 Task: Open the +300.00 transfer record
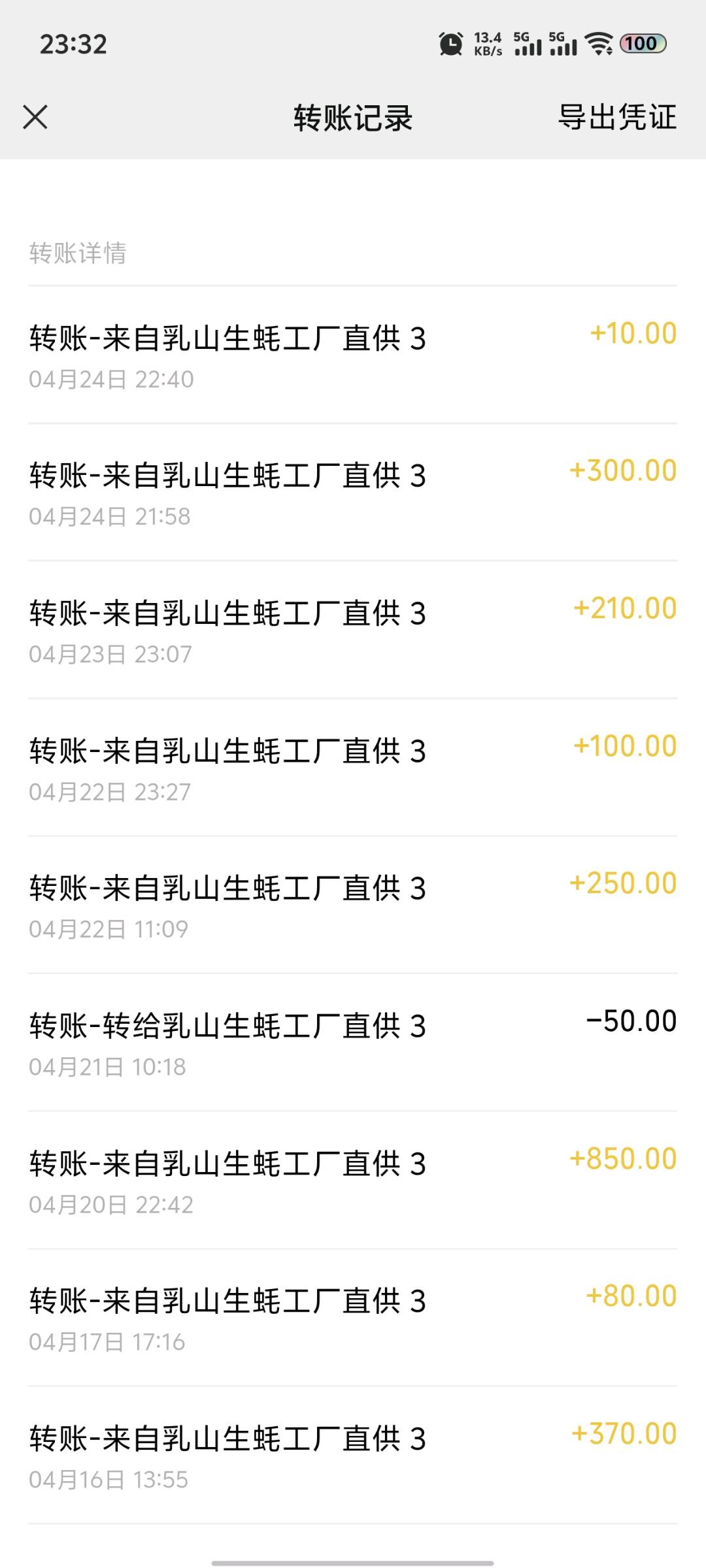[x=353, y=492]
